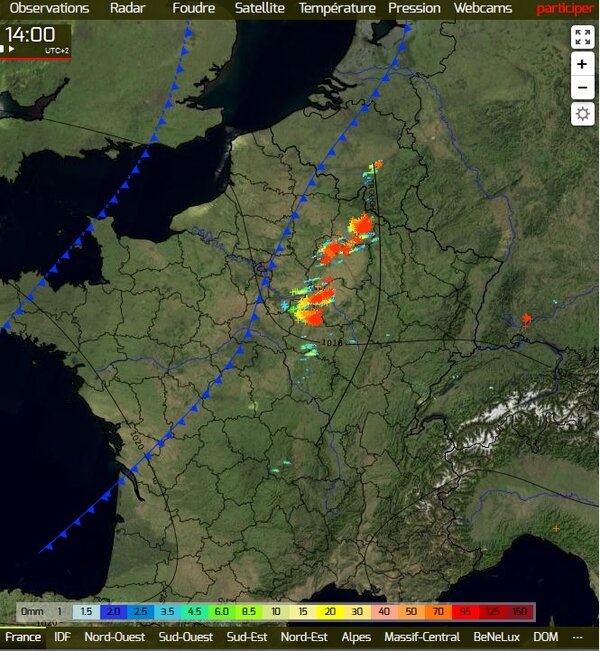Switch to the Observations layer
The height and width of the screenshot is (651, 600).
(49, 8)
